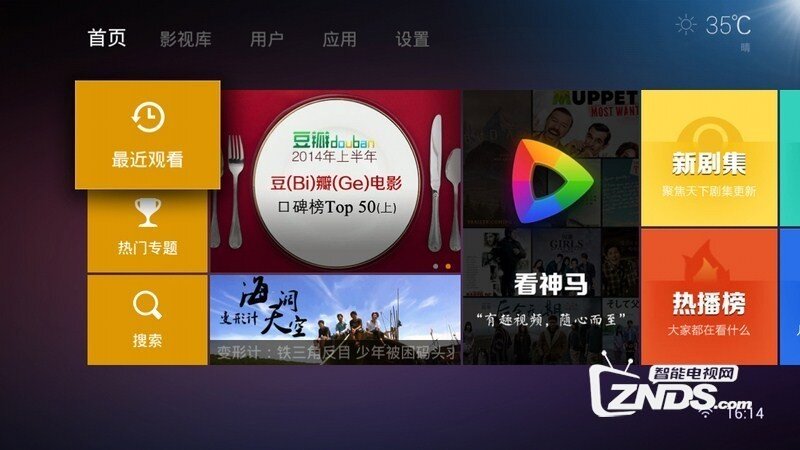800x450 pixels.
Task: Go to the 应用 tab
Action: pos(339,40)
